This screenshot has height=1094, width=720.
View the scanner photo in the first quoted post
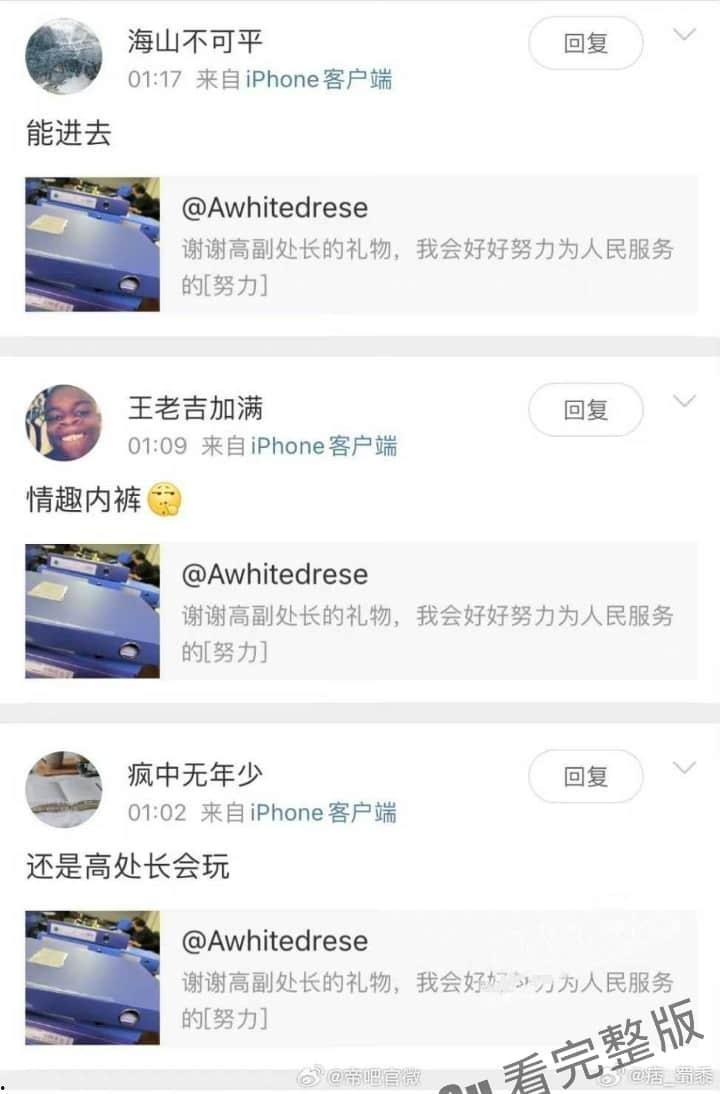pos(92,243)
